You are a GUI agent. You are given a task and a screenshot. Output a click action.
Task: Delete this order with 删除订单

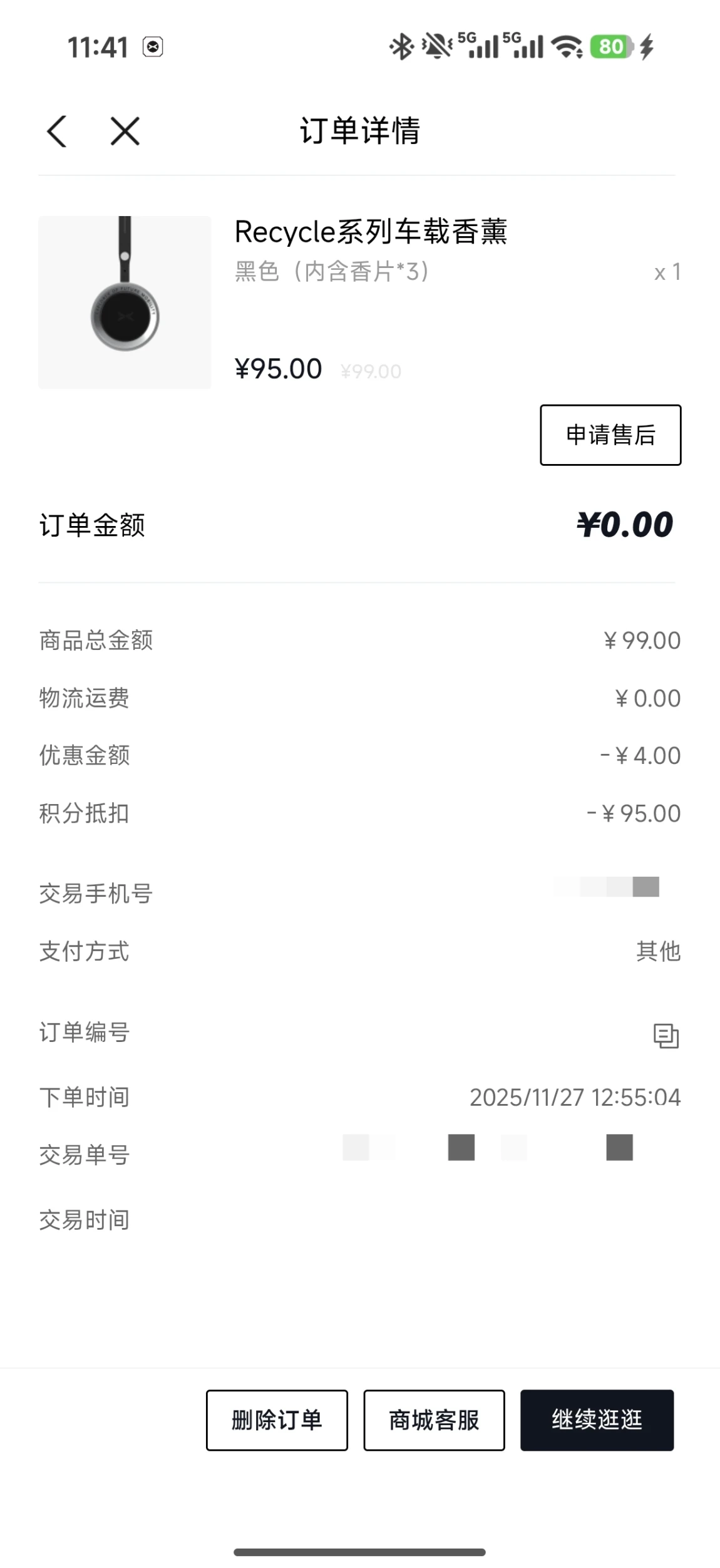pyautogui.click(x=277, y=1420)
